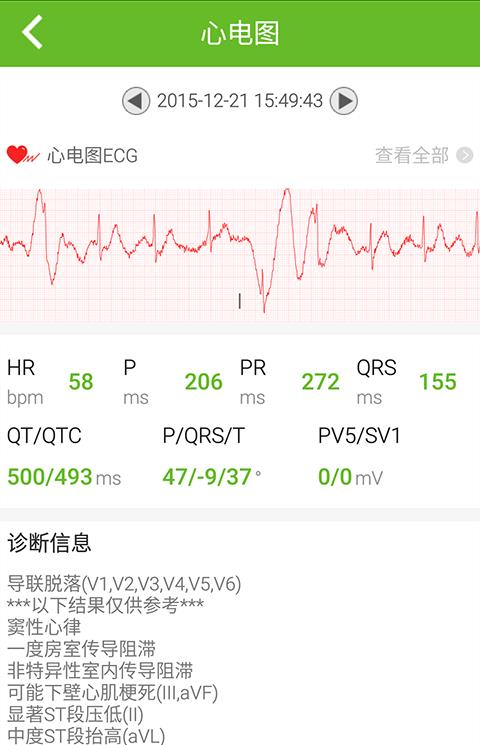Show the next ECG record
The width and height of the screenshot is (480, 745).
pos(344,101)
